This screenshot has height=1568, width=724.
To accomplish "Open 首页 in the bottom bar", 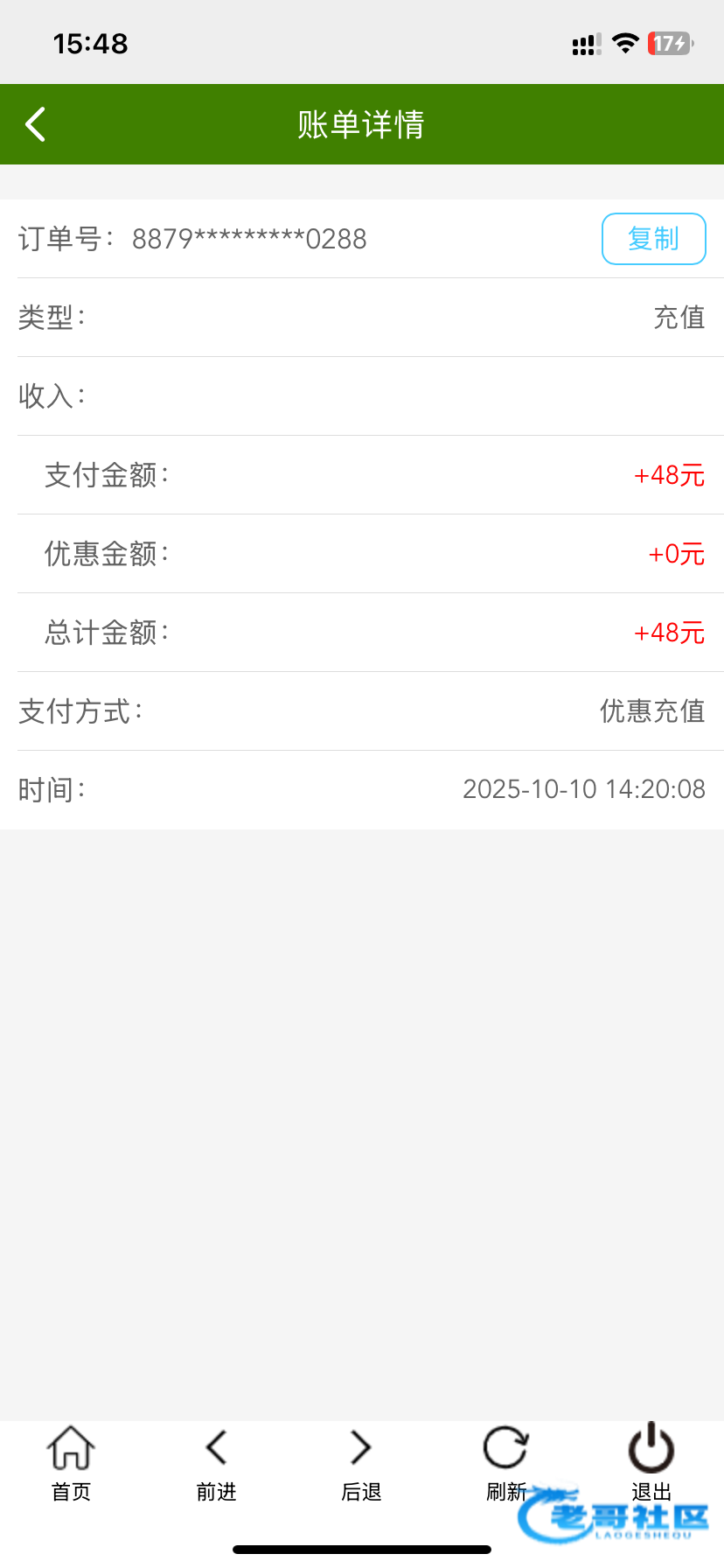I will (71, 1462).
